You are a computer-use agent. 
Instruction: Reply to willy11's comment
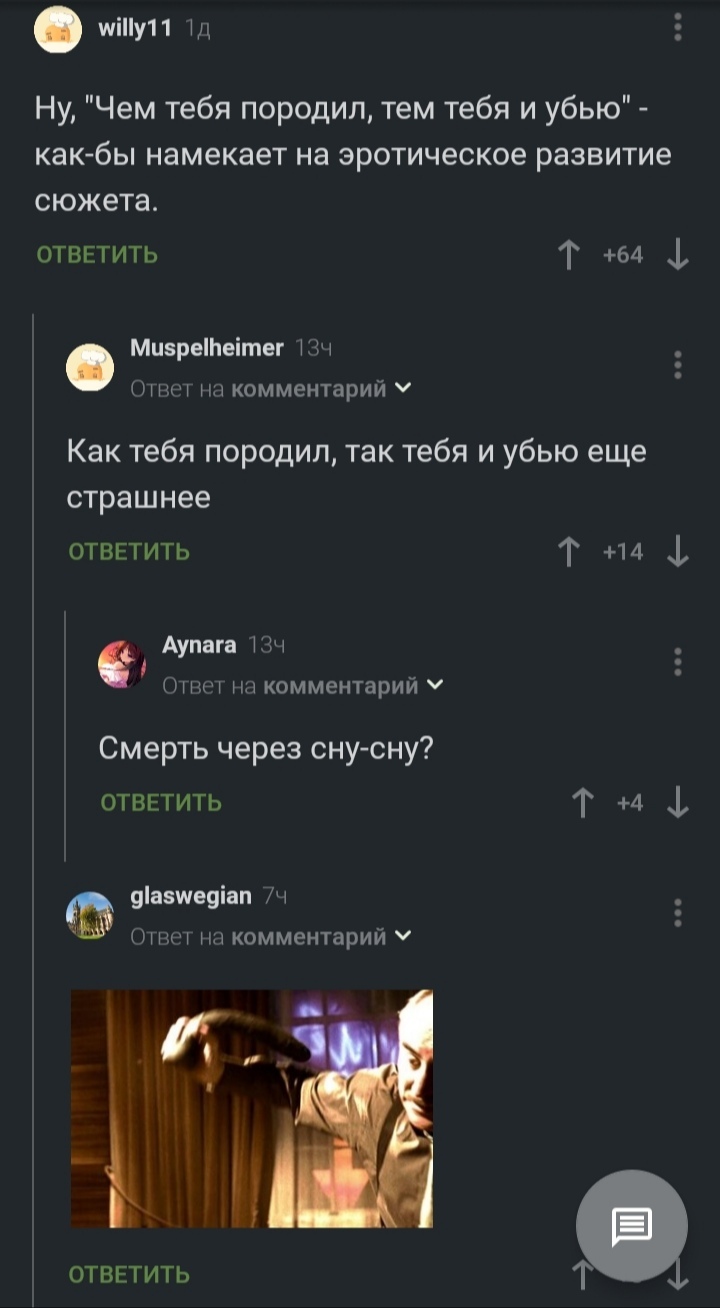coord(97,255)
